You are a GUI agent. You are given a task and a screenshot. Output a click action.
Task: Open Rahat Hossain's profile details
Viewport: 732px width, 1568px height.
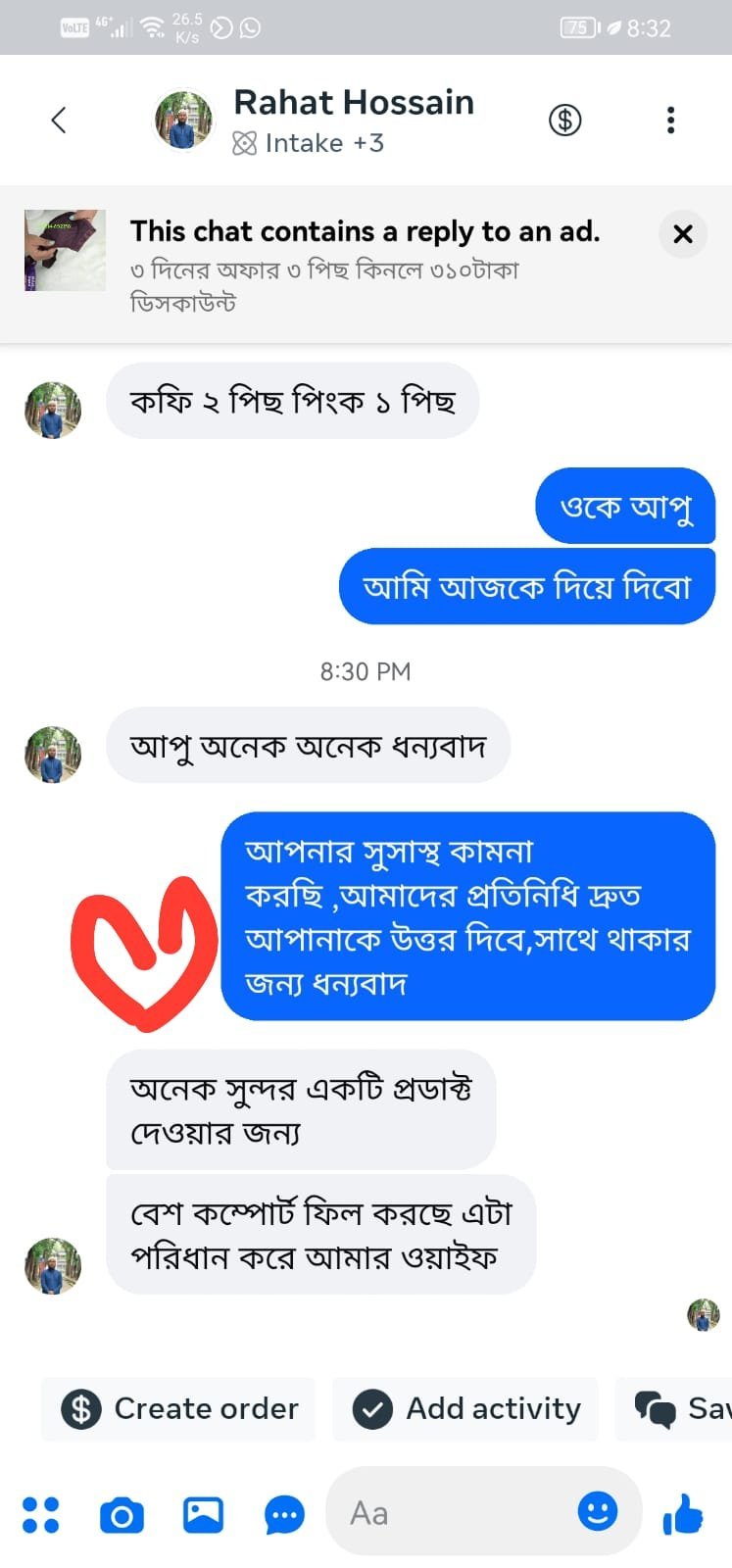pos(353,103)
